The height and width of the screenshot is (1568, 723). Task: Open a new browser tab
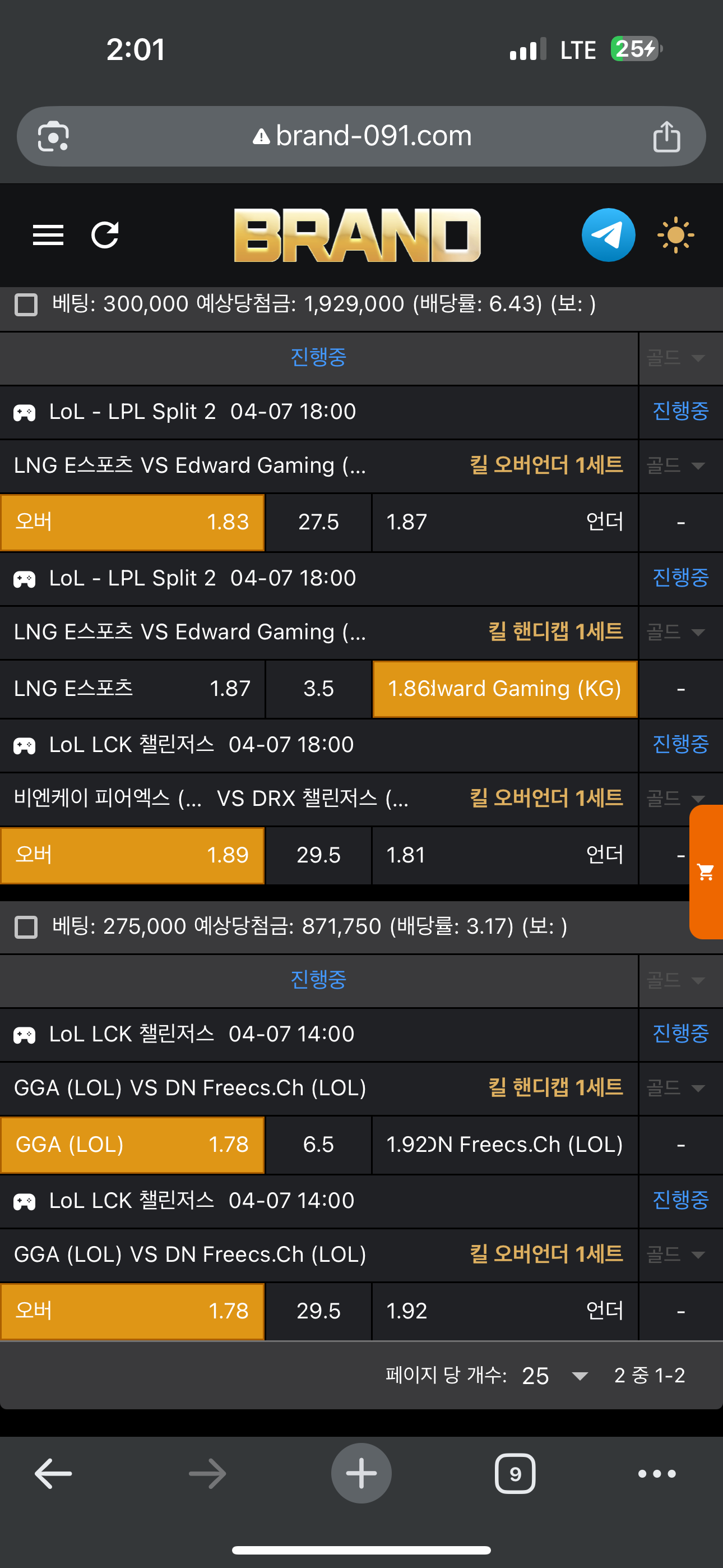(361, 1474)
